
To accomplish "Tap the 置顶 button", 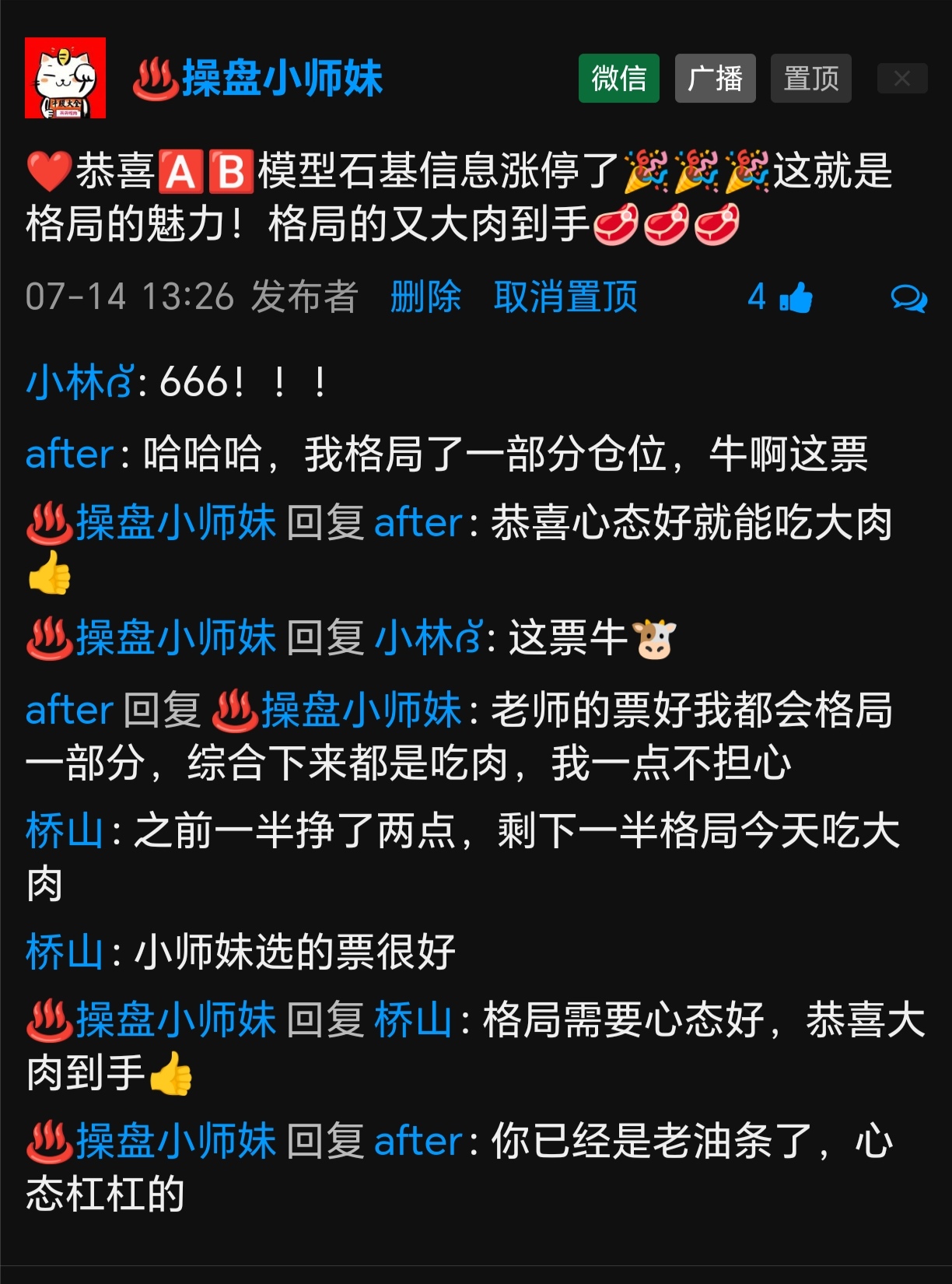I will point(810,79).
